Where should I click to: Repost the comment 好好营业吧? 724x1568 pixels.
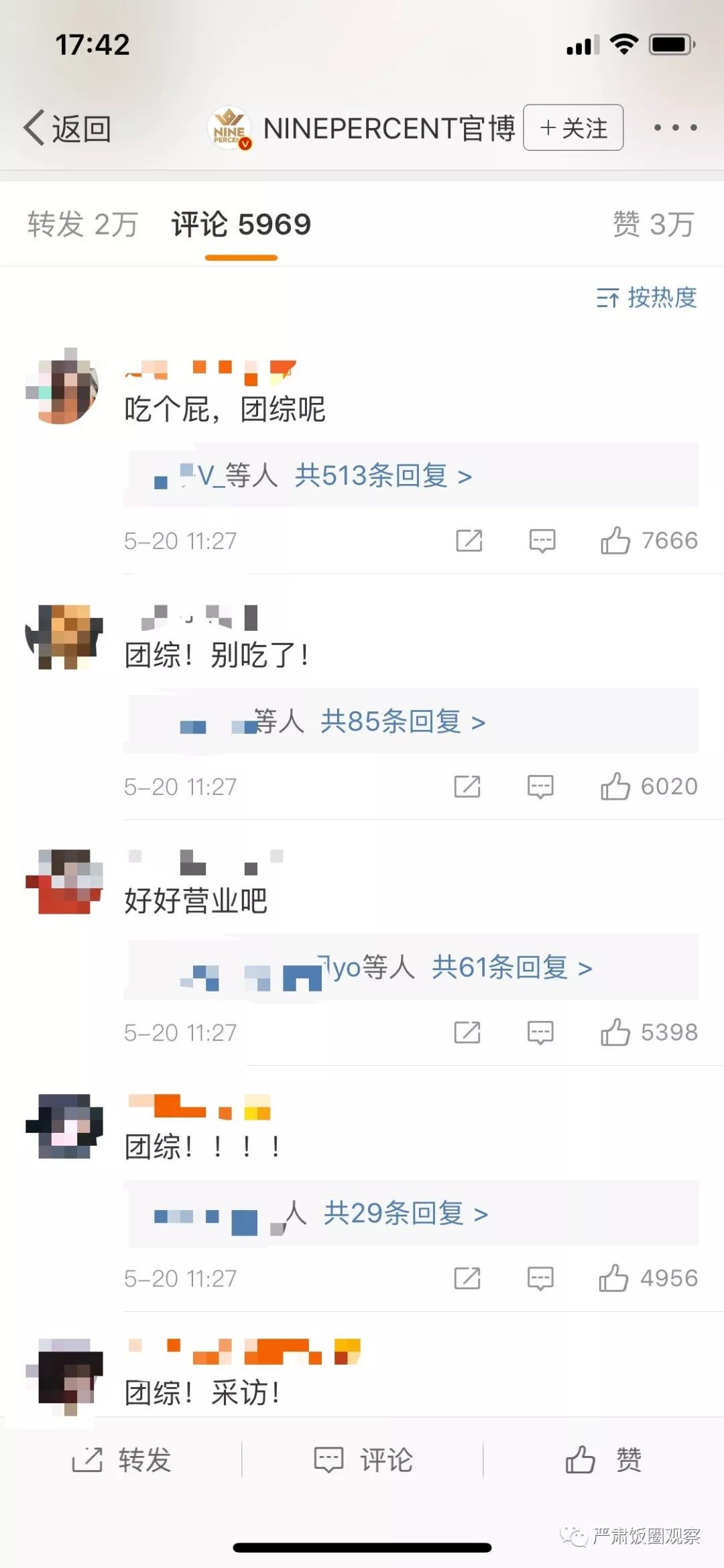pyautogui.click(x=467, y=1032)
